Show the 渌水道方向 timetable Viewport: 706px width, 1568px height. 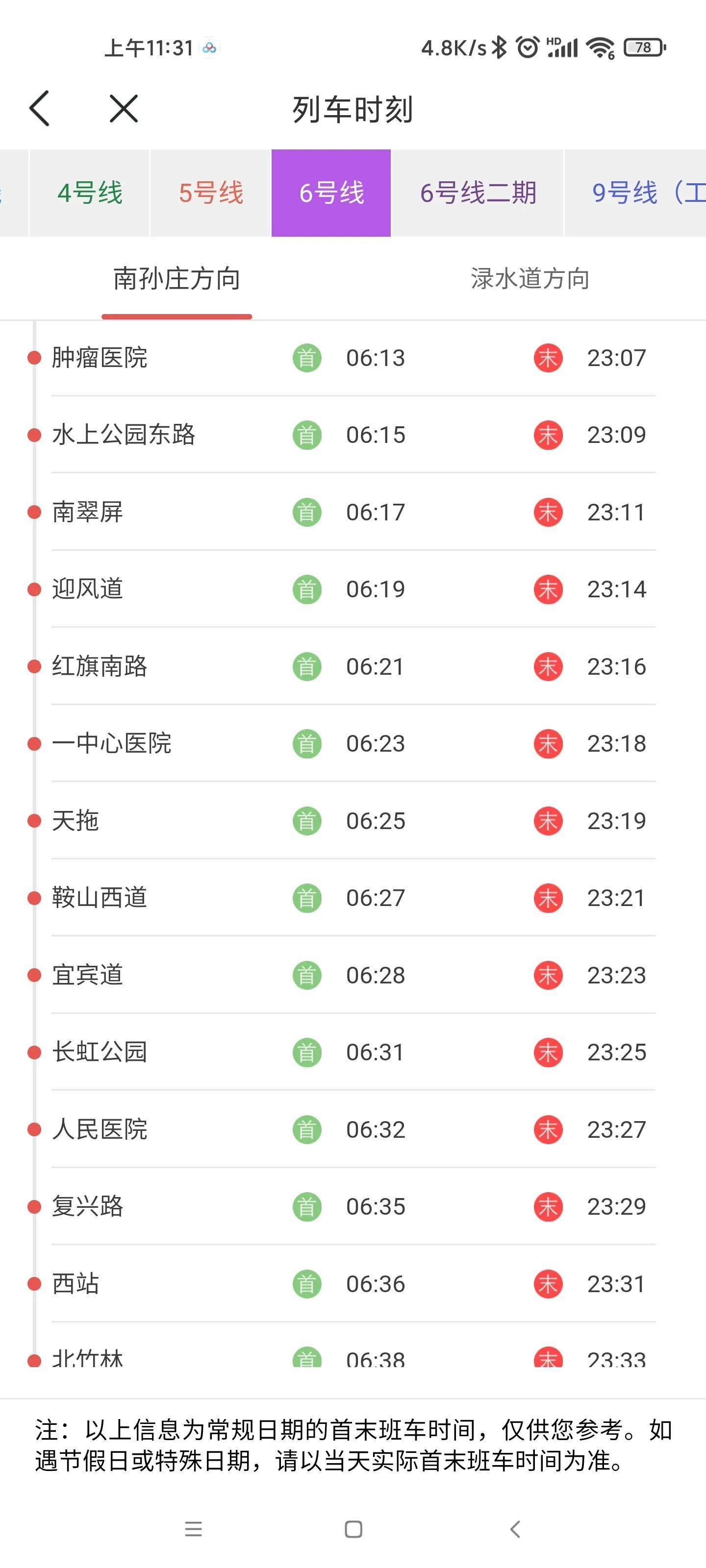pos(529,279)
